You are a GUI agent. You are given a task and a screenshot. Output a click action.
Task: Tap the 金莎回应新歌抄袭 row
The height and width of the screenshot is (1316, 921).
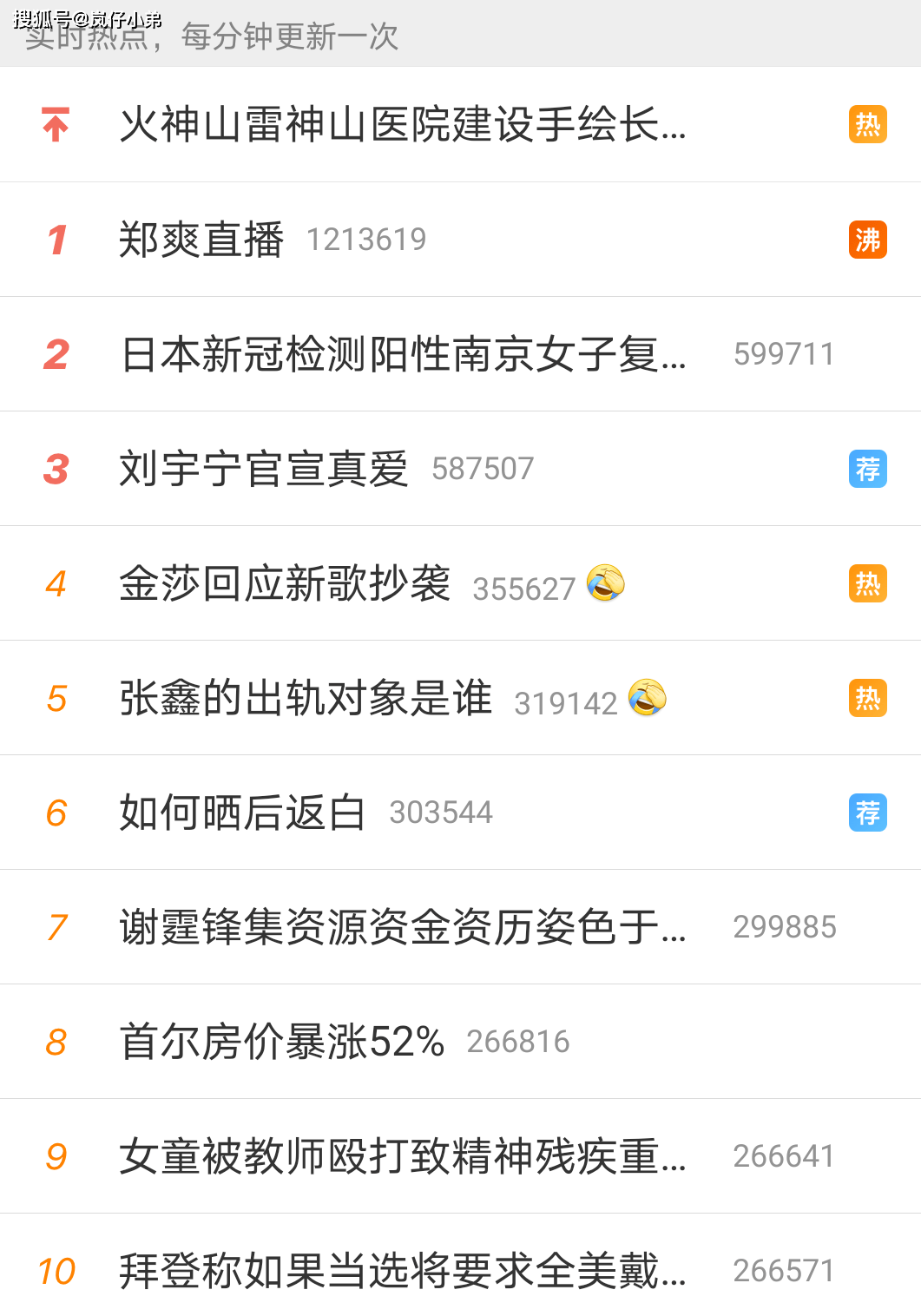click(285, 583)
